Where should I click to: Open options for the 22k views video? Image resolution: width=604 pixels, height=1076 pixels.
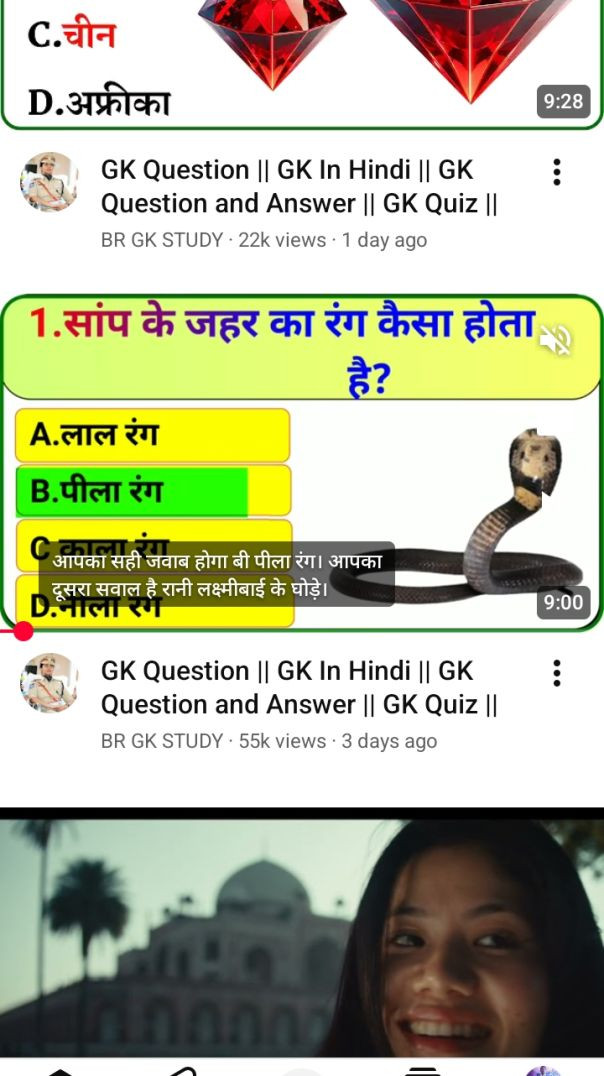(557, 173)
